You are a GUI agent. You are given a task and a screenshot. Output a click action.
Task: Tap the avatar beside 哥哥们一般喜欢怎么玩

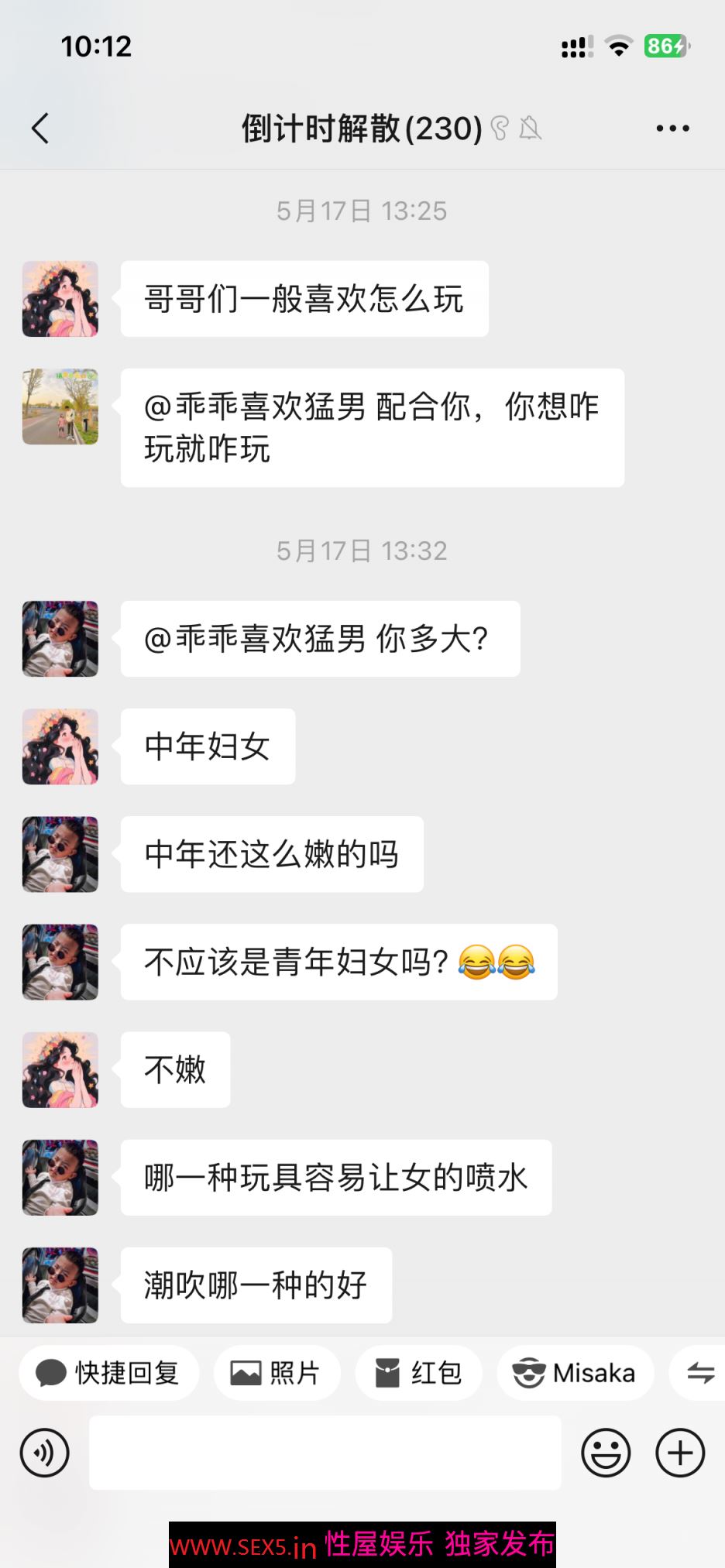[60, 299]
